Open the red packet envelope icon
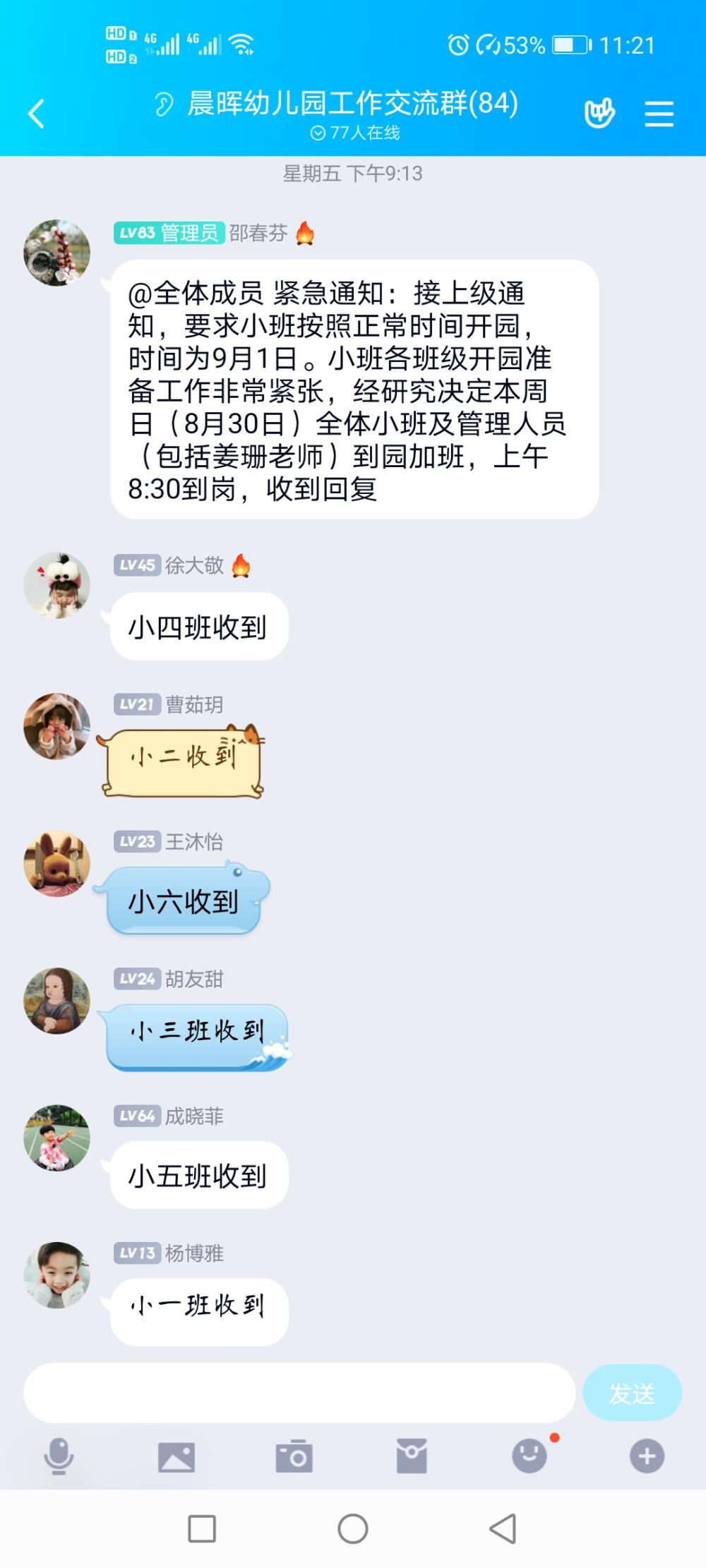 (x=412, y=1456)
